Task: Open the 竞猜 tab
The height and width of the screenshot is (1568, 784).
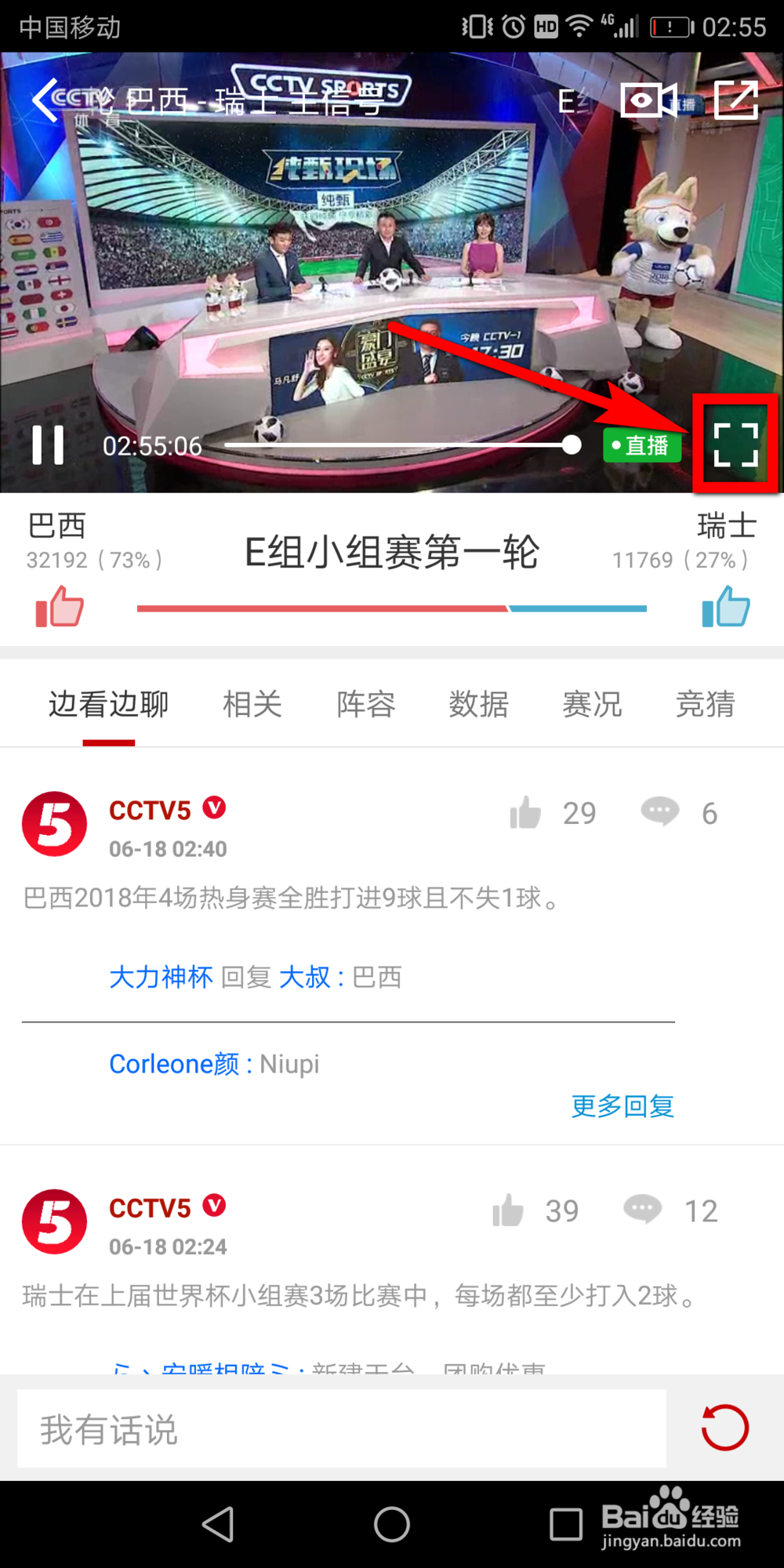Action: pos(705,704)
